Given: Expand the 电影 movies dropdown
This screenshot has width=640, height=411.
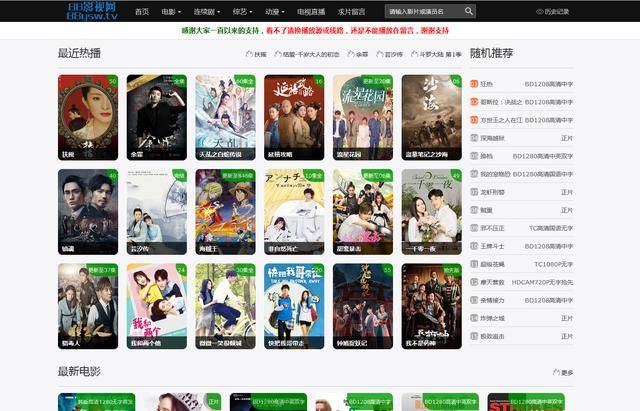Looking at the screenshot, I should (171, 11).
